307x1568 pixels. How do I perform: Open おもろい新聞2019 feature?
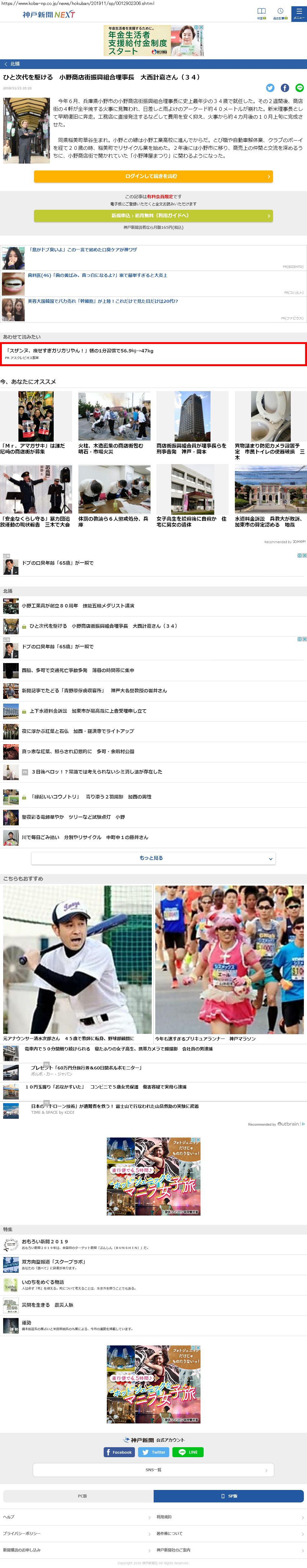pos(45,1241)
